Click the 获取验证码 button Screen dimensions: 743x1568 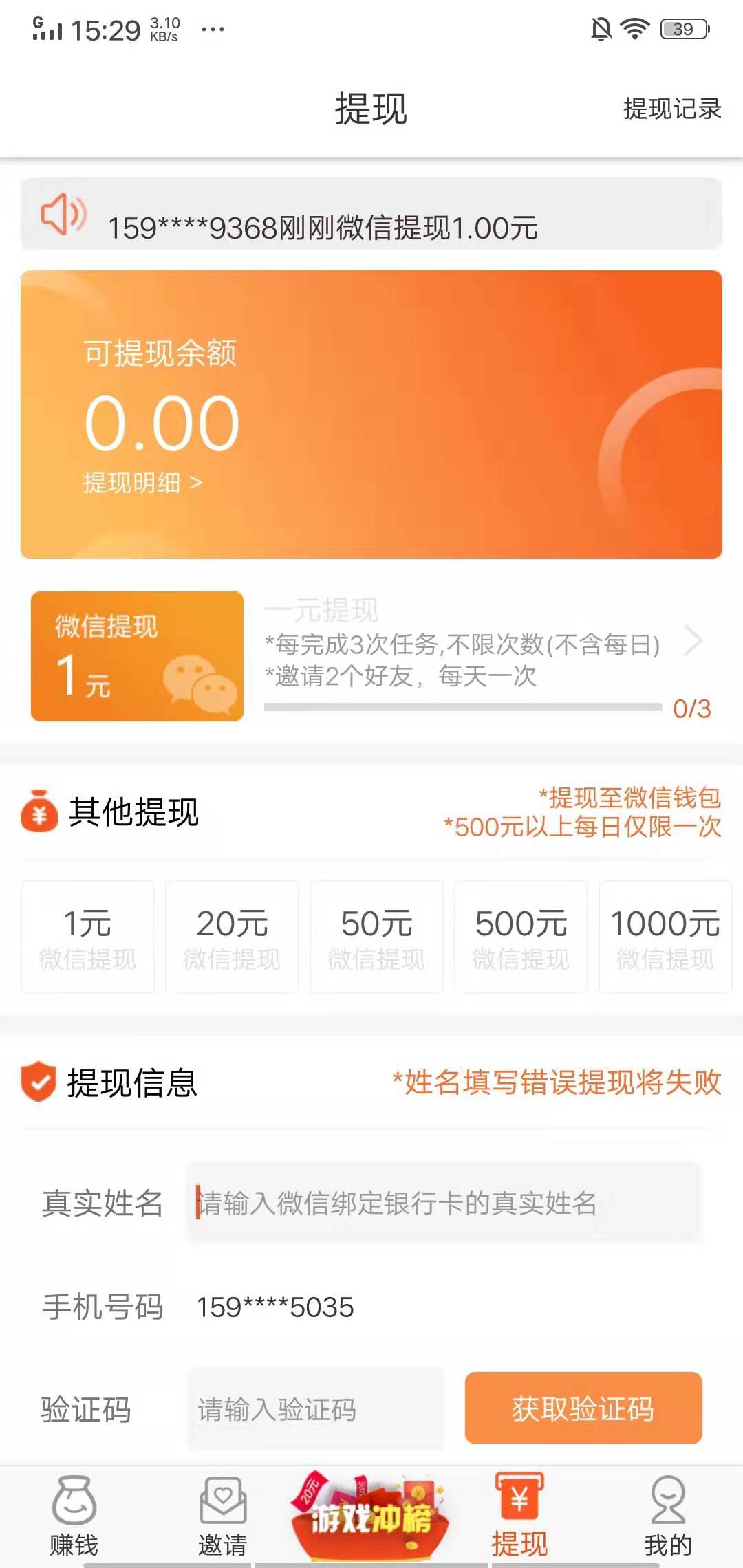(584, 1408)
